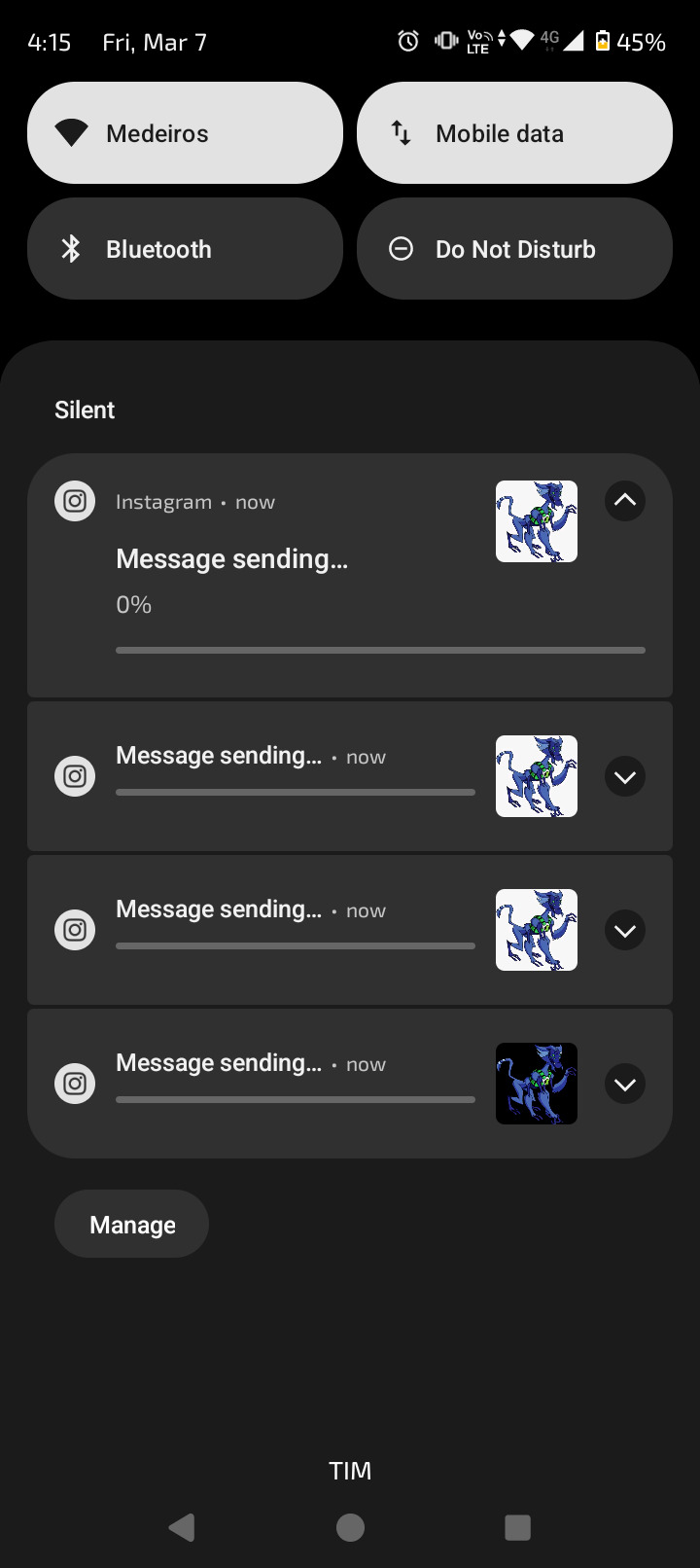This screenshot has width=700, height=1568.
Task: Toggle the Medeiros Wi-Fi tile
Action: click(x=185, y=133)
